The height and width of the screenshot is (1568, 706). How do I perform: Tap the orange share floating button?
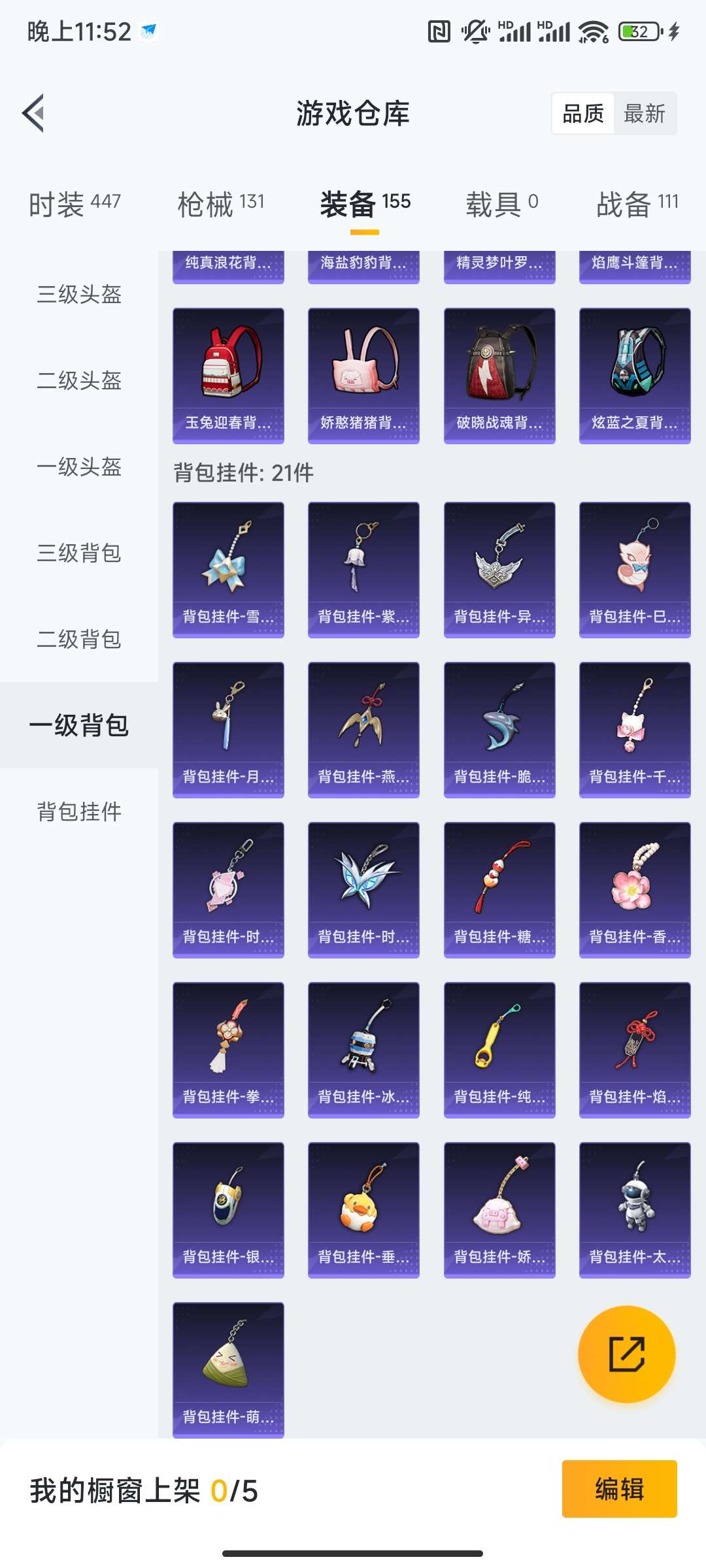[626, 1354]
